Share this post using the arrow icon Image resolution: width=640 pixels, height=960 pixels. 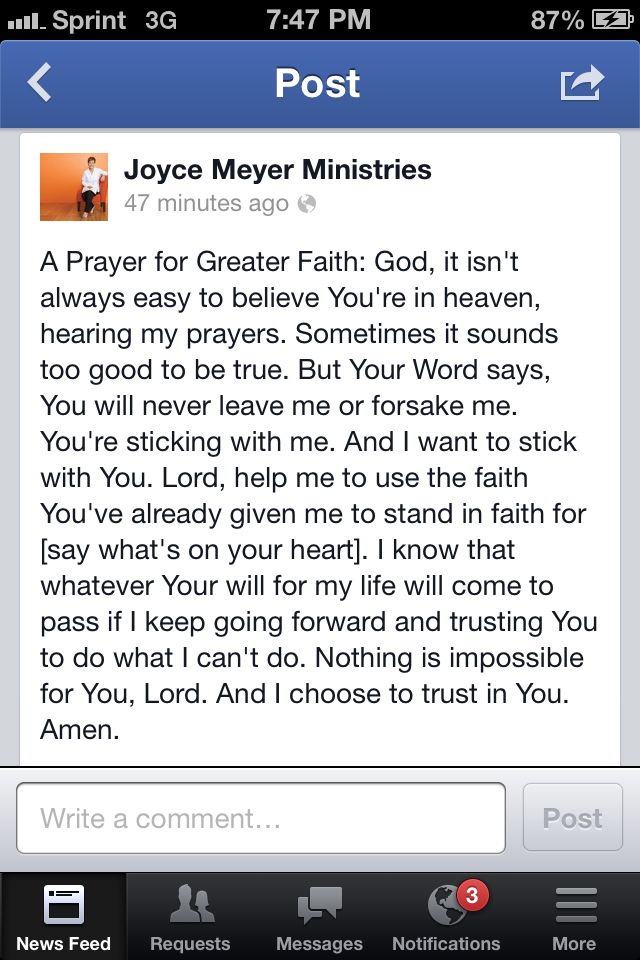coord(582,83)
